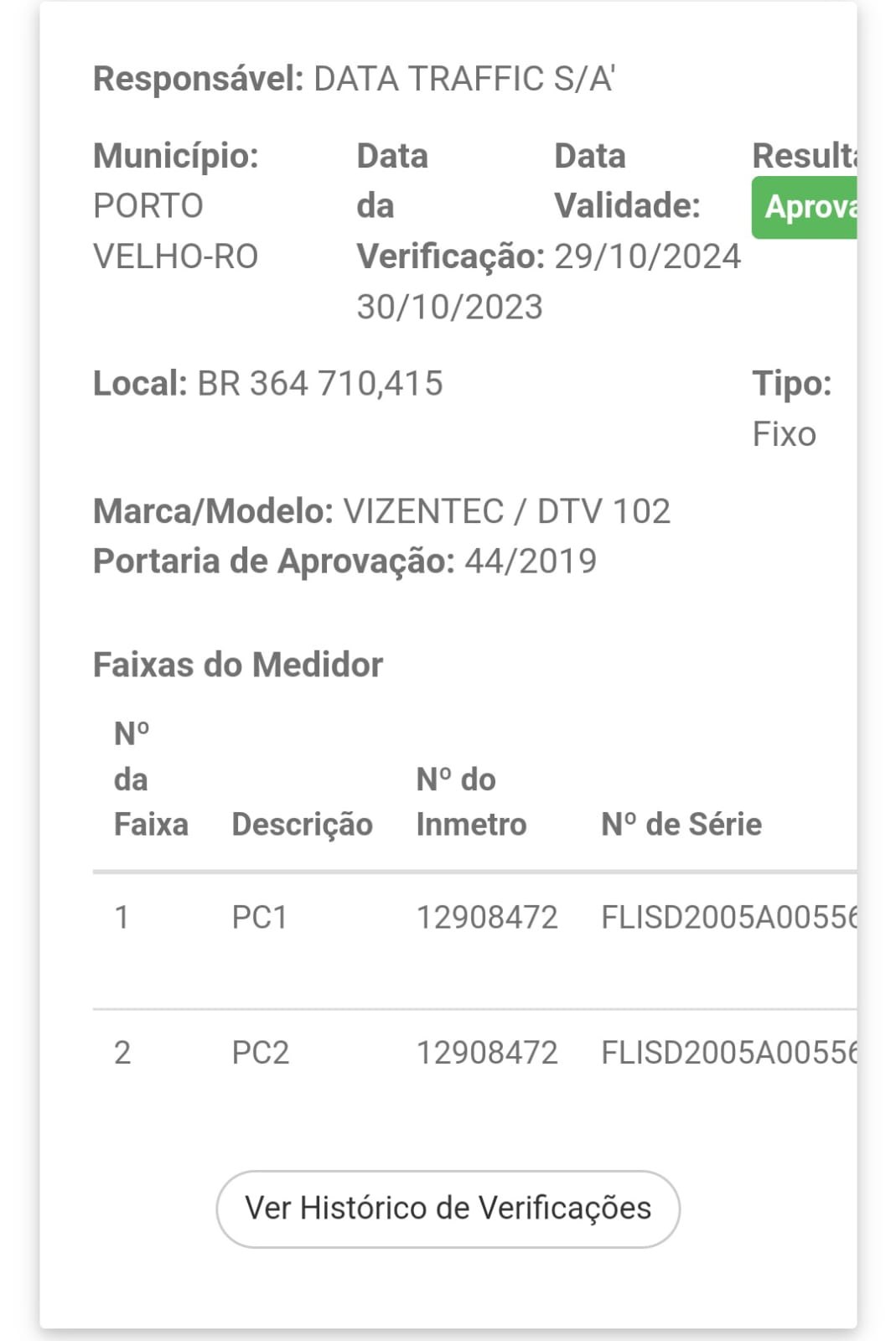This screenshot has height=1341, width=896.
Task: Click the Faixas do Medidor heading
Action: coord(237,664)
